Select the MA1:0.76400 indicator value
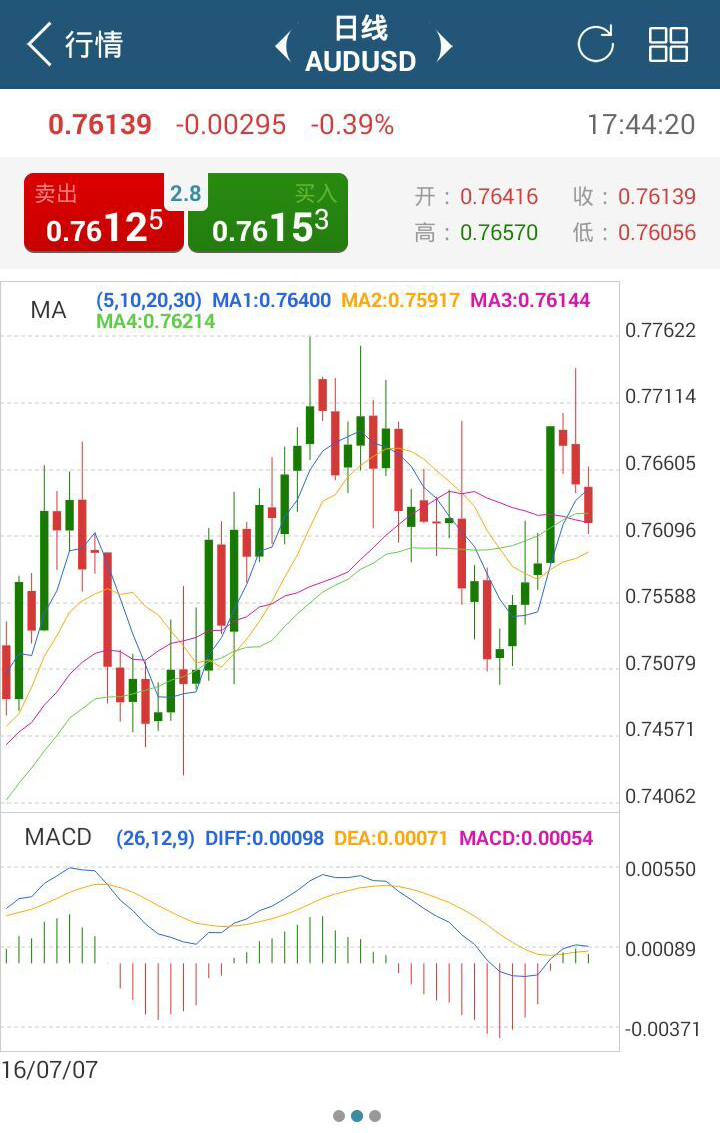The width and height of the screenshot is (720, 1133). coord(270,299)
